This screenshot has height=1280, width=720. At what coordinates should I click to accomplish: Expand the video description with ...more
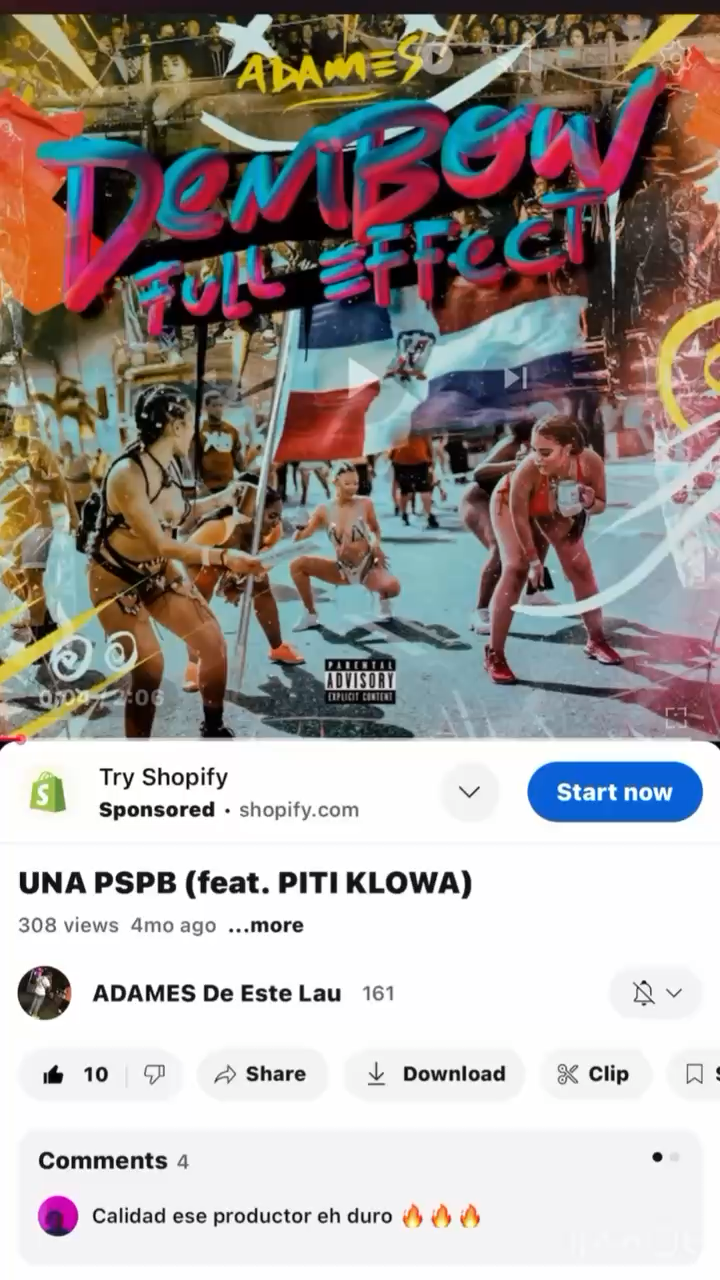coord(266,925)
